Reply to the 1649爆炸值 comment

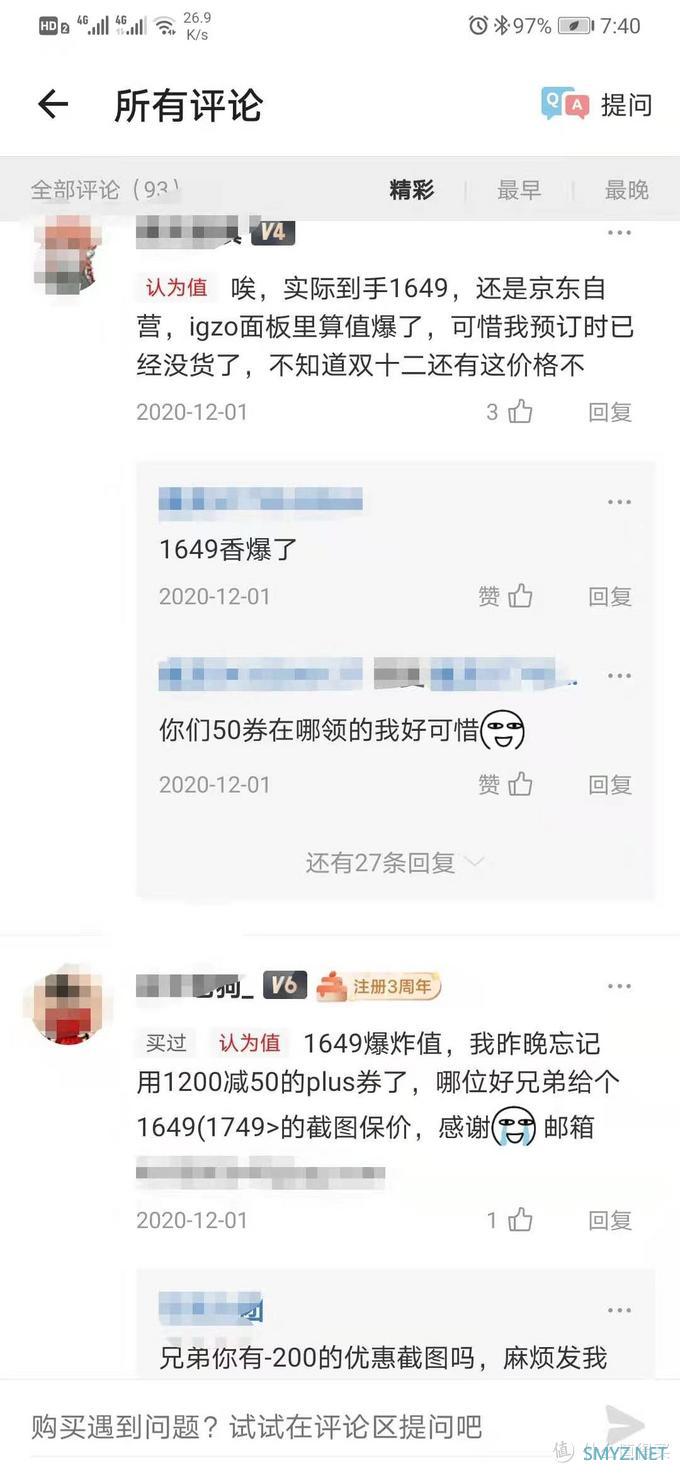pos(610,1220)
